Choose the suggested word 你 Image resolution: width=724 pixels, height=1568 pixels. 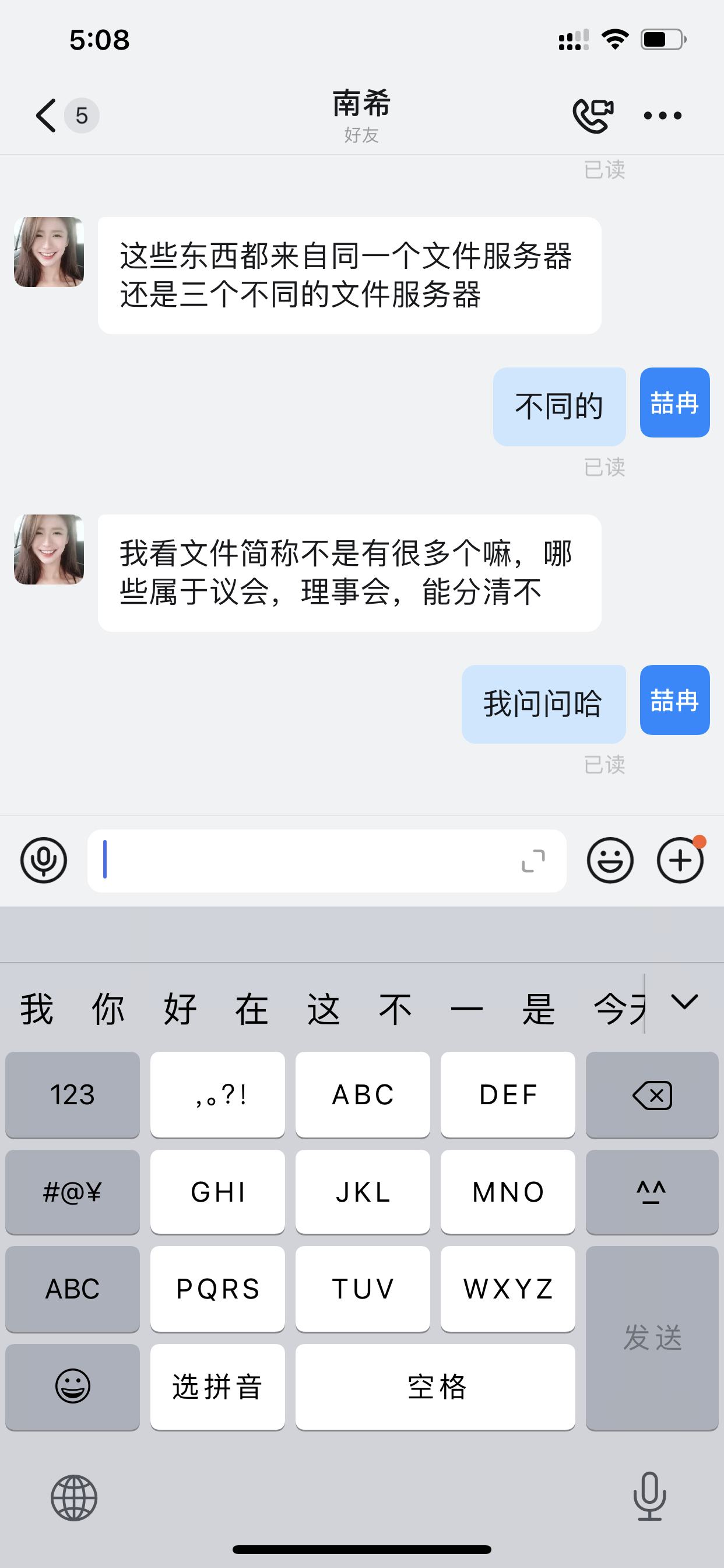point(108,1009)
